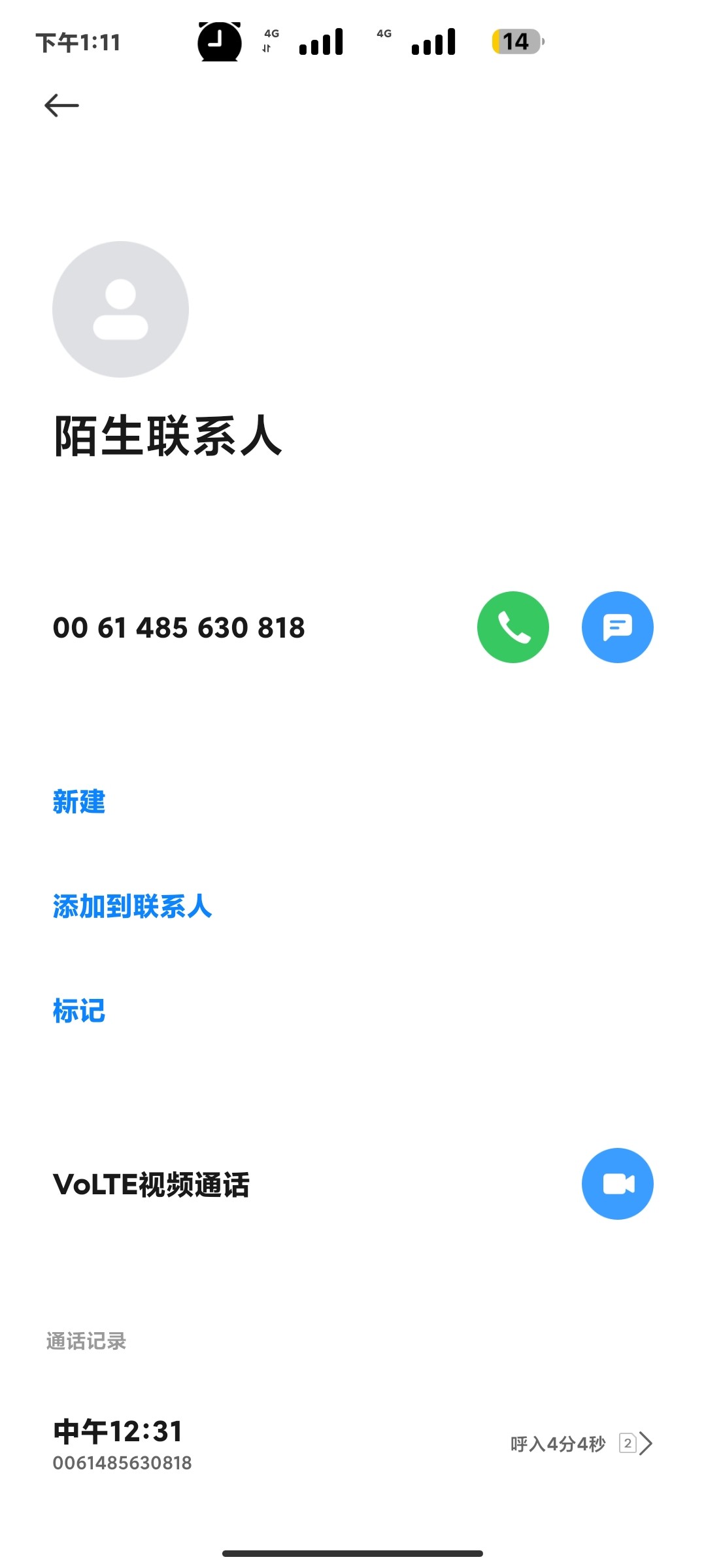Call 00 61 485 630 818
Screen dimensions: 706x1568
point(513,627)
